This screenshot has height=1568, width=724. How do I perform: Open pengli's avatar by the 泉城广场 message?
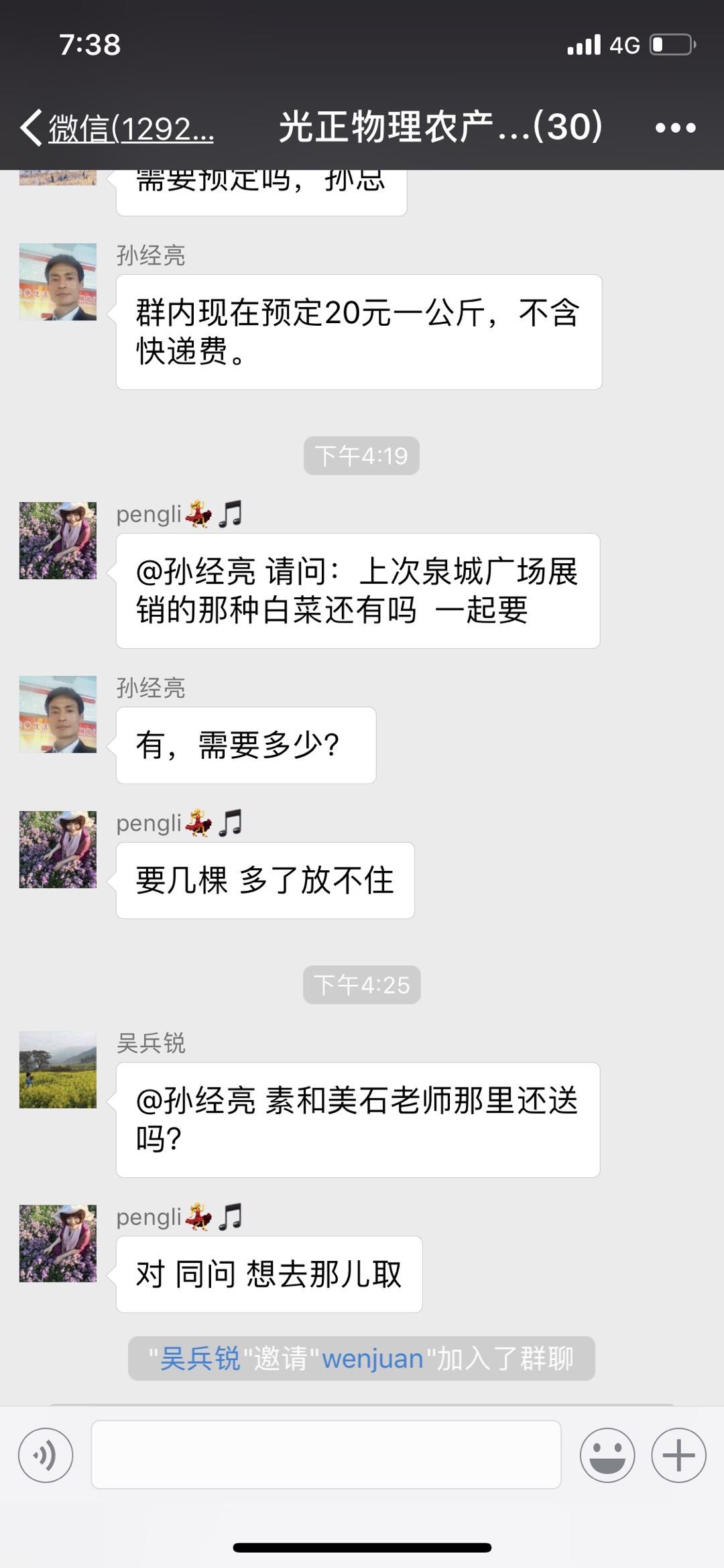pos(58,540)
